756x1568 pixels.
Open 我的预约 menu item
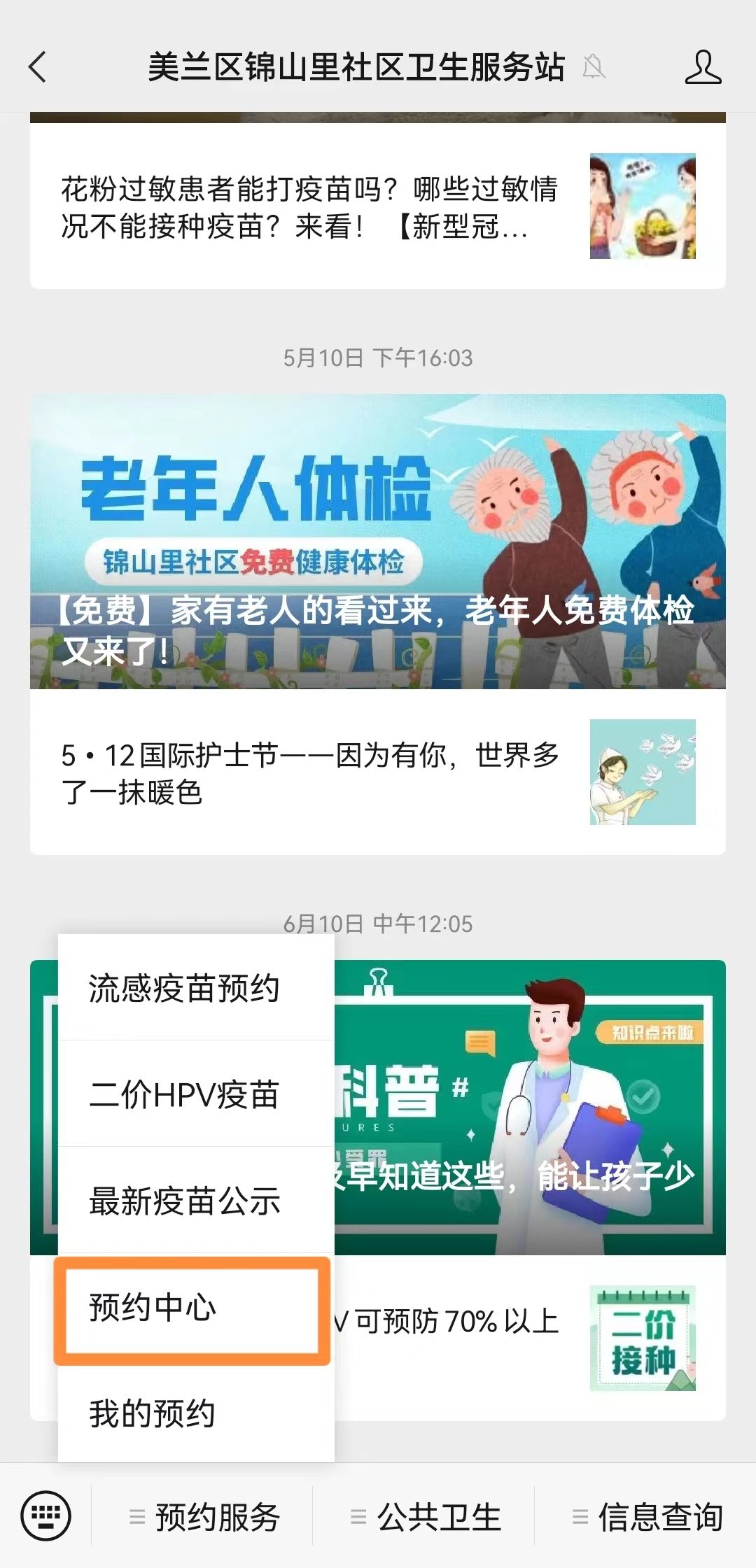[x=184, y=1413]
